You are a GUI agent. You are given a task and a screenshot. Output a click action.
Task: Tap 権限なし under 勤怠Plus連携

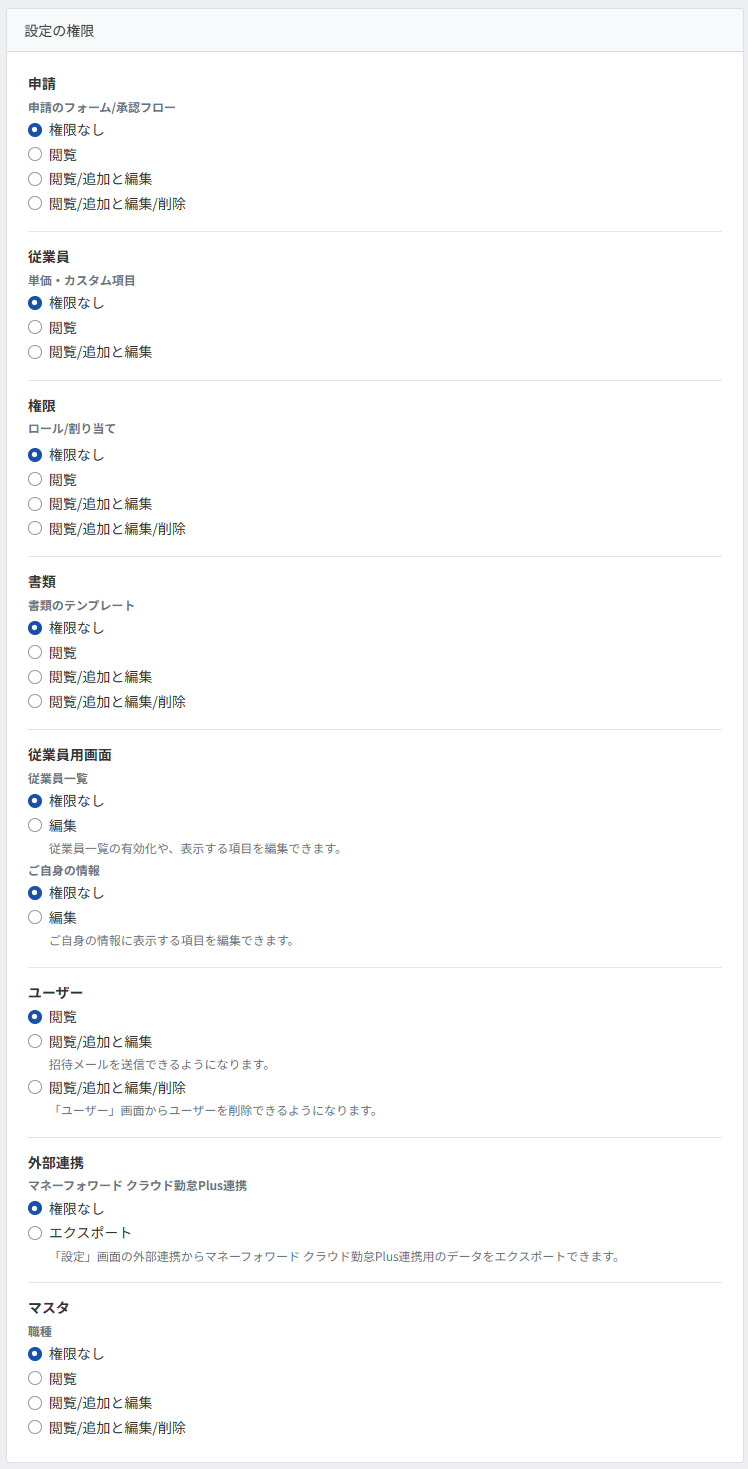pos(35,1209)
